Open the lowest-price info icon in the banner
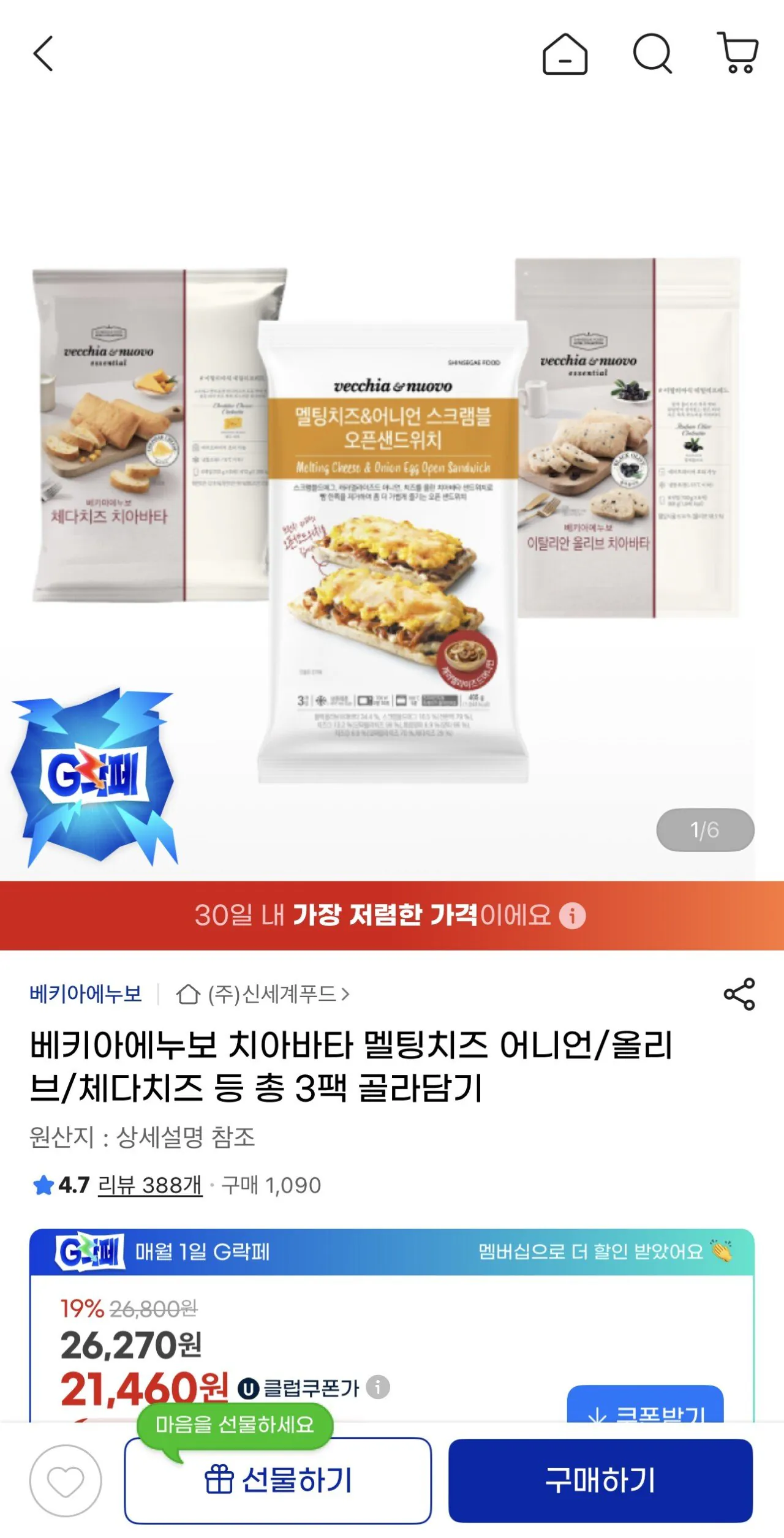 [574, 916]
